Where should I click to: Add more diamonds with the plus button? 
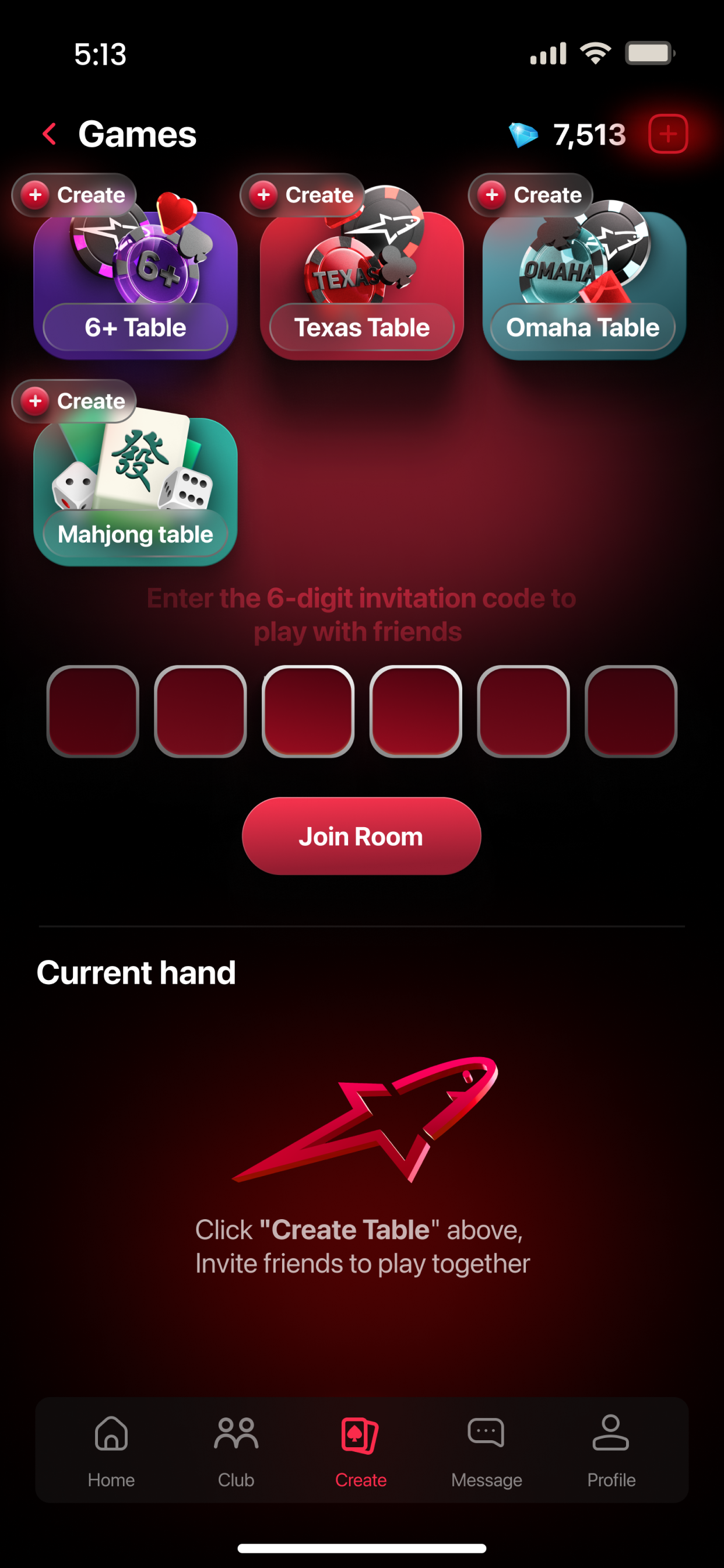click(x=667, y=134)
